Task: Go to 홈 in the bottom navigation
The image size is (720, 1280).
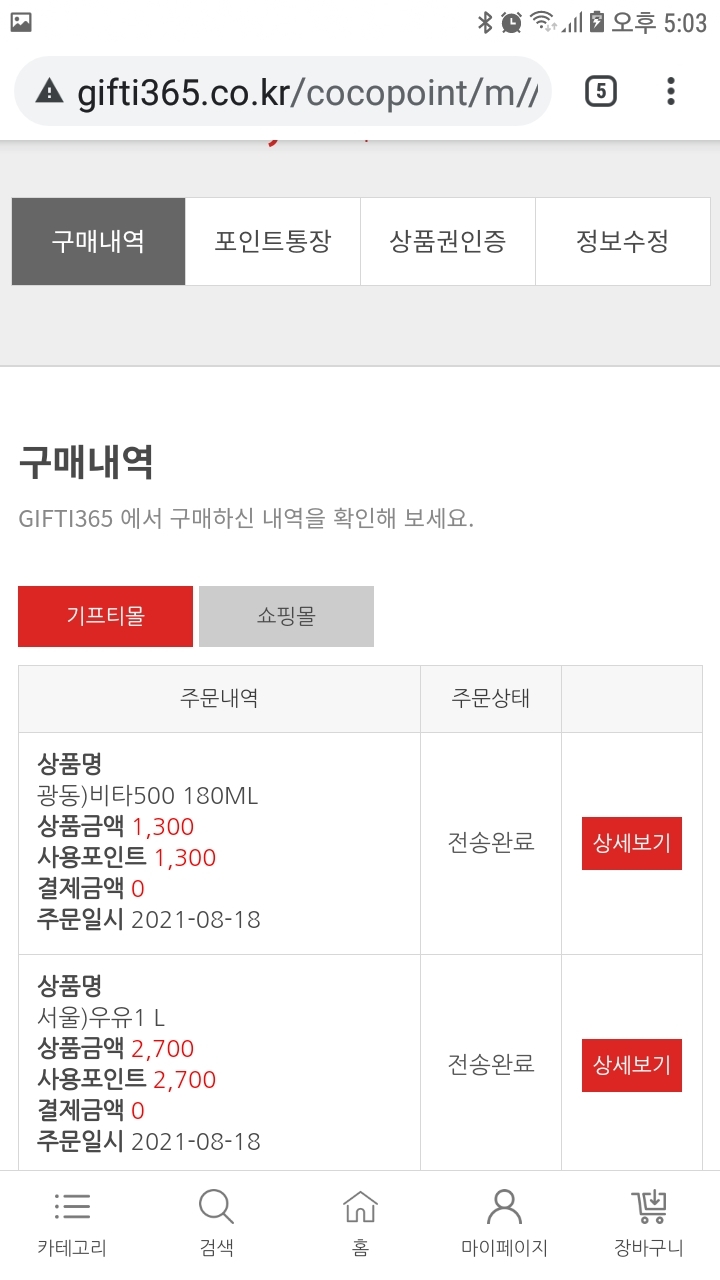Action: (360, 1224)
